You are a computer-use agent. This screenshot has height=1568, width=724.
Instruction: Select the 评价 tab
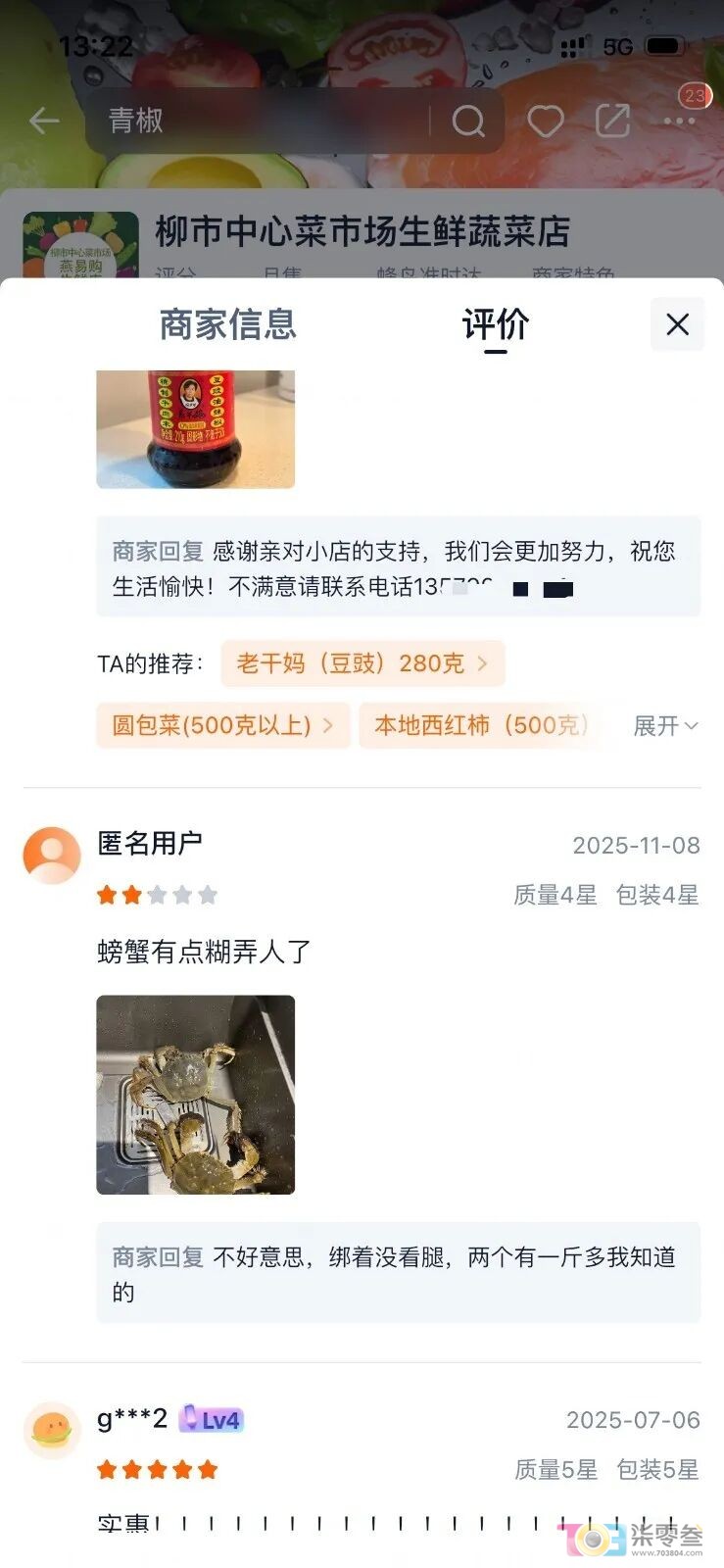tap(496, 324)
